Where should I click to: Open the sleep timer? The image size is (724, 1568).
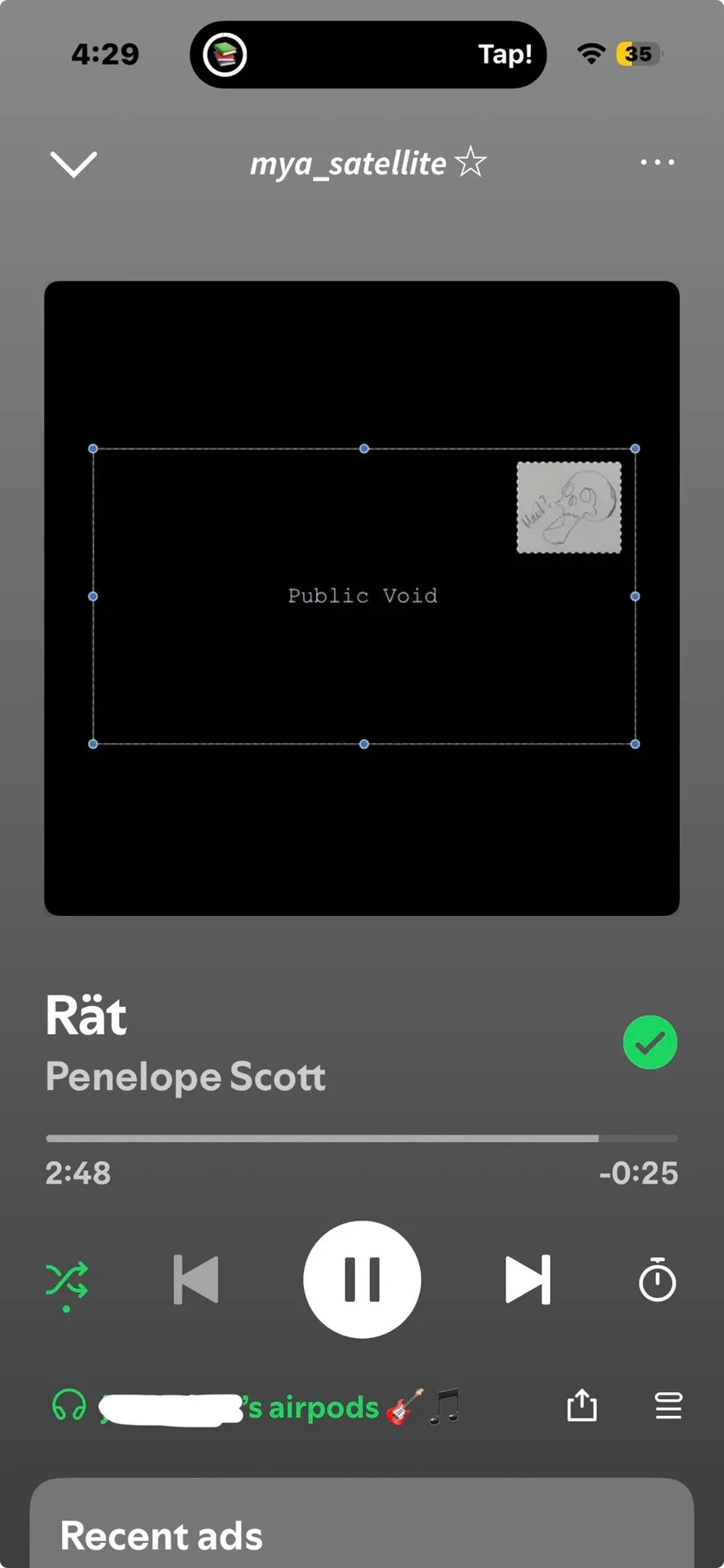(657, 1279)
